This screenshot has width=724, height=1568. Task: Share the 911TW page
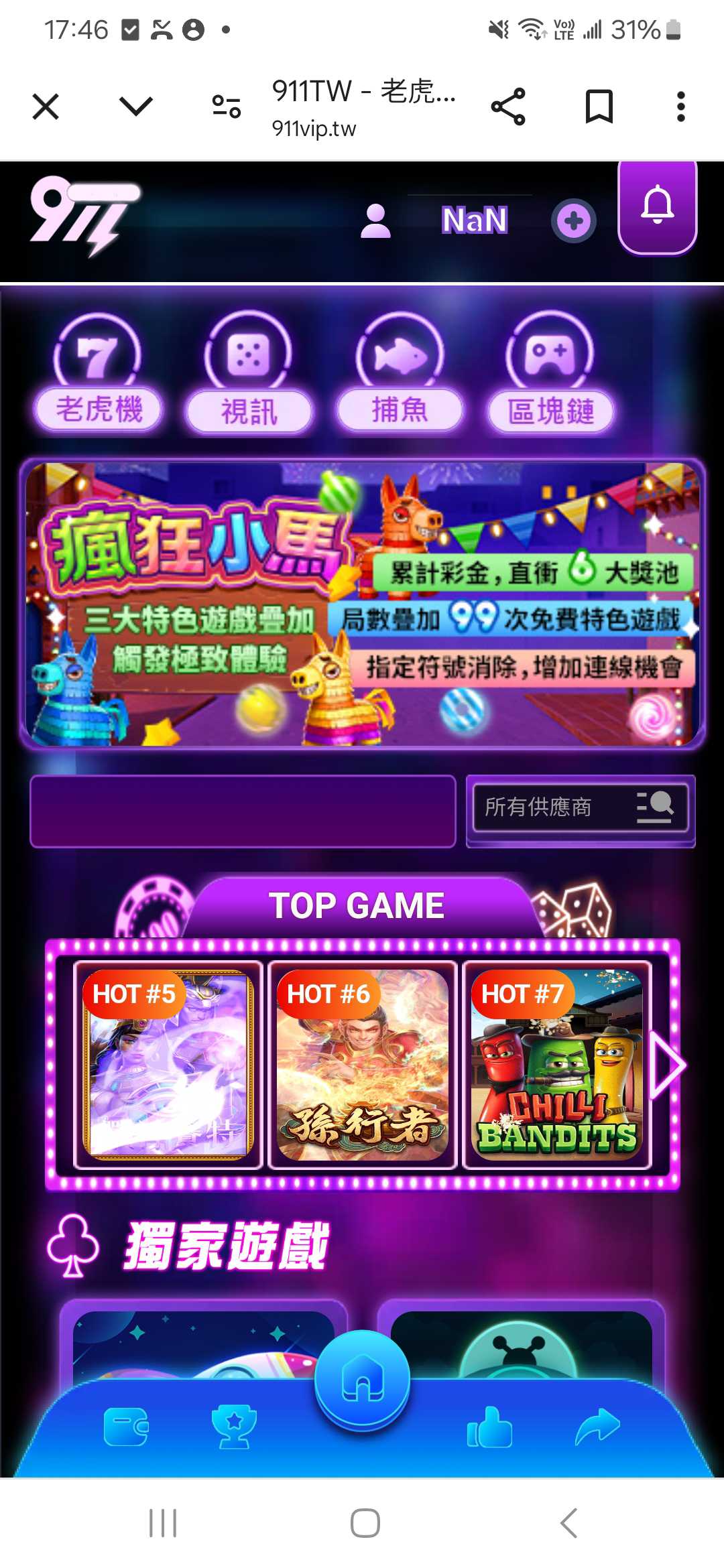508,107
